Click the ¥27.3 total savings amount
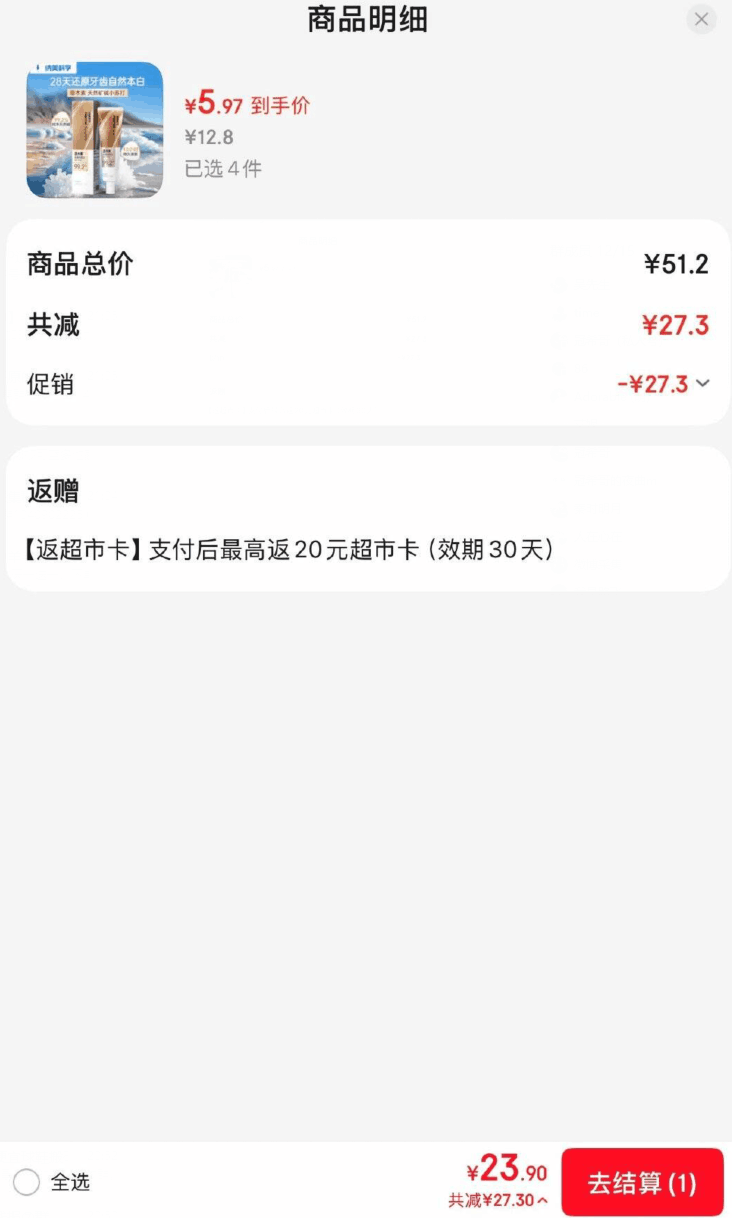Image resolution: width=732 pixels, height=1218 pixels. click(x=676, y=324)
